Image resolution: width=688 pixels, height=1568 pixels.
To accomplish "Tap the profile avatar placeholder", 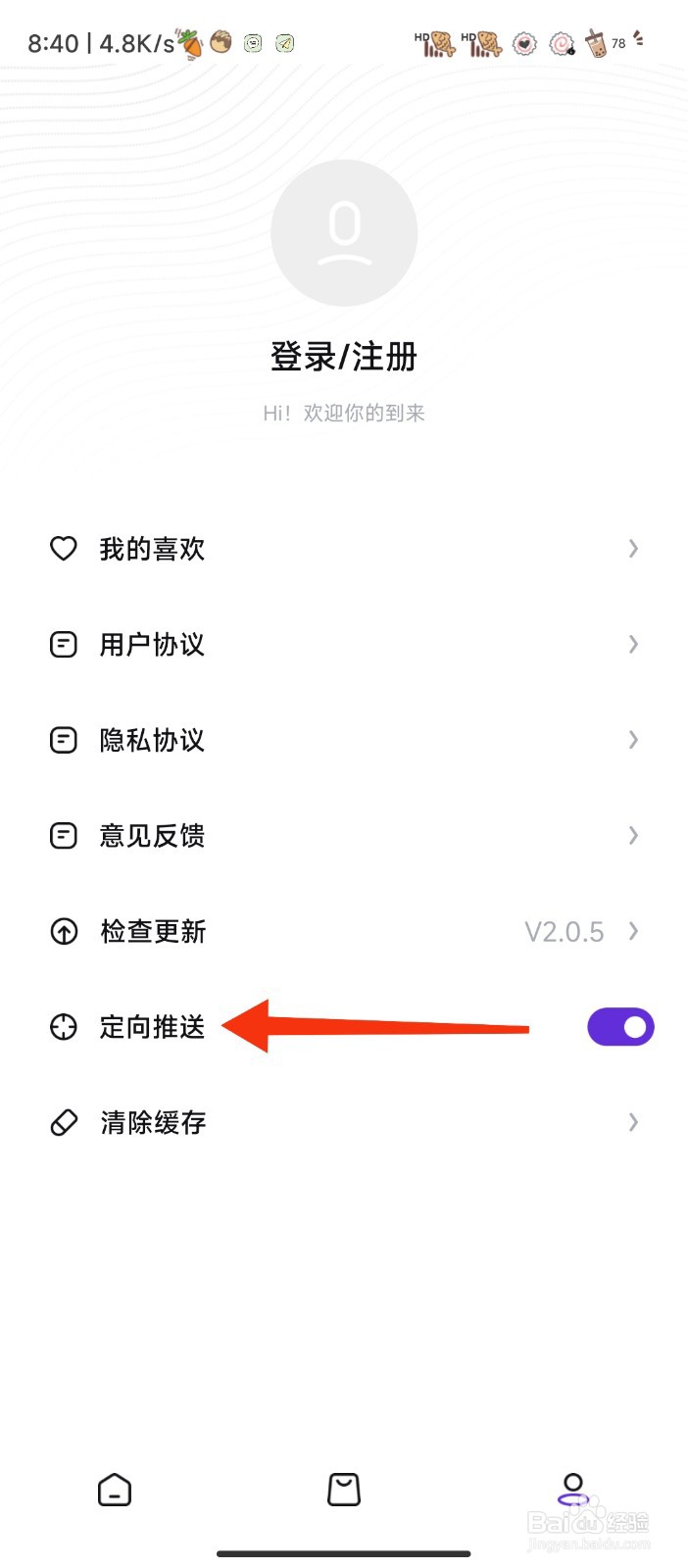I will click(344, 233).
